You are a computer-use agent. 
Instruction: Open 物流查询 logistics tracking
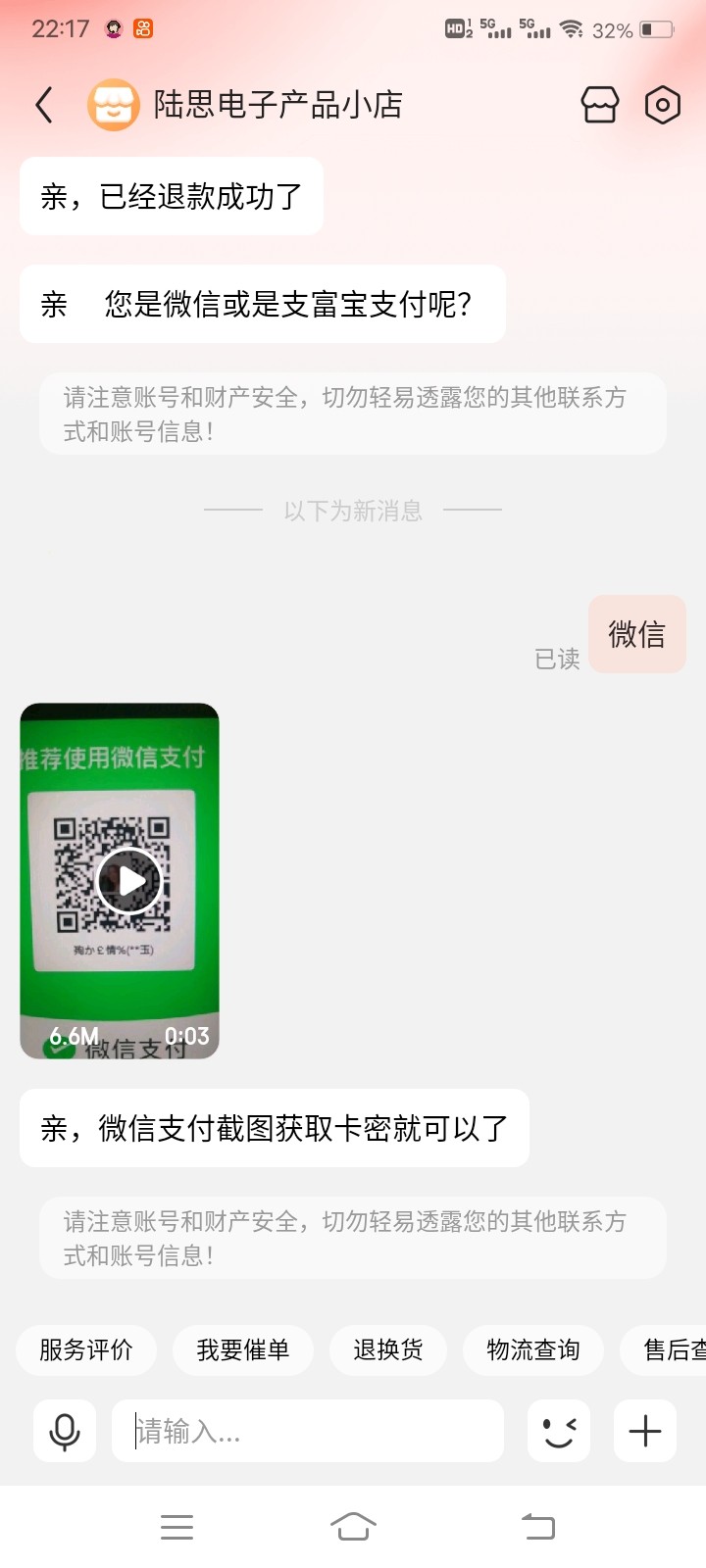(532, 1349)
